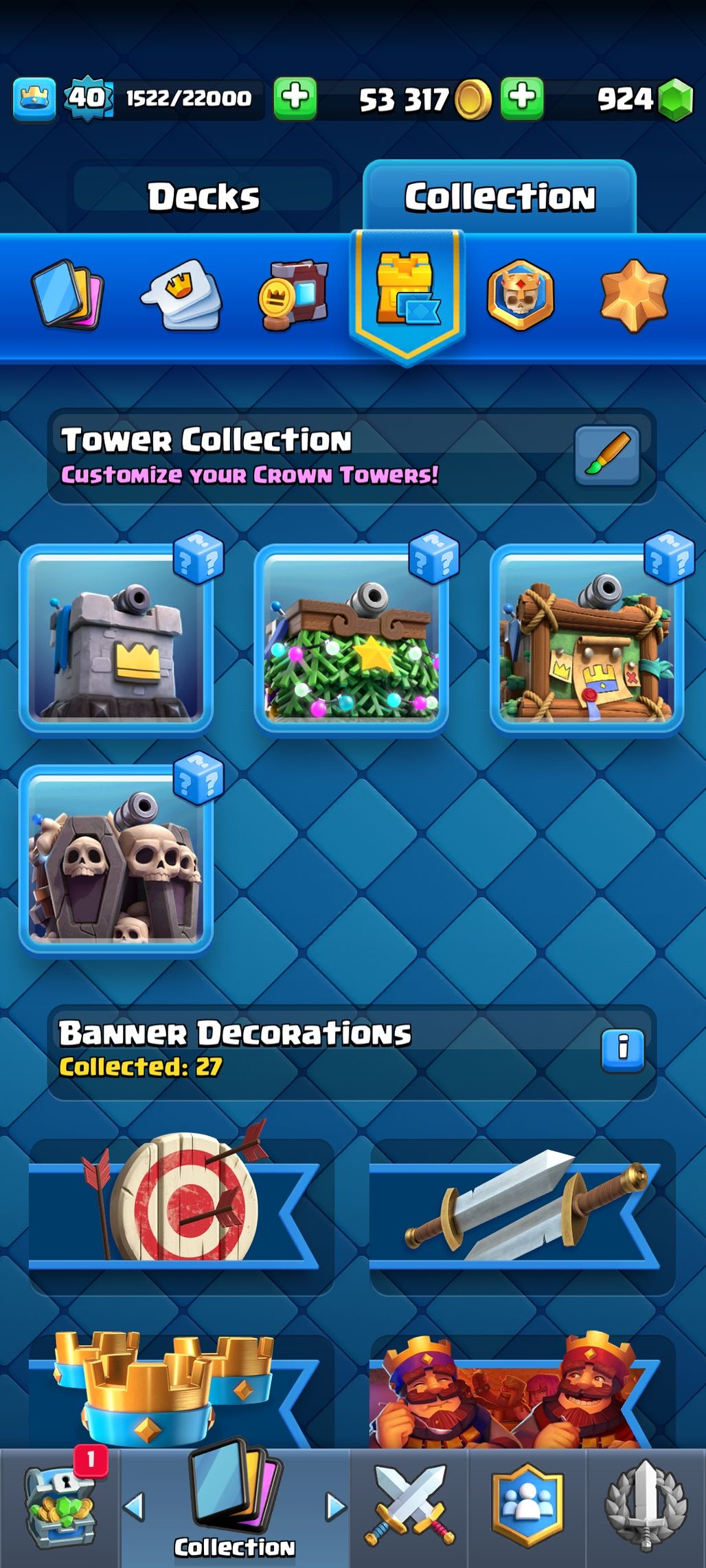Open the orange star section icon

[x=633, y=295]
